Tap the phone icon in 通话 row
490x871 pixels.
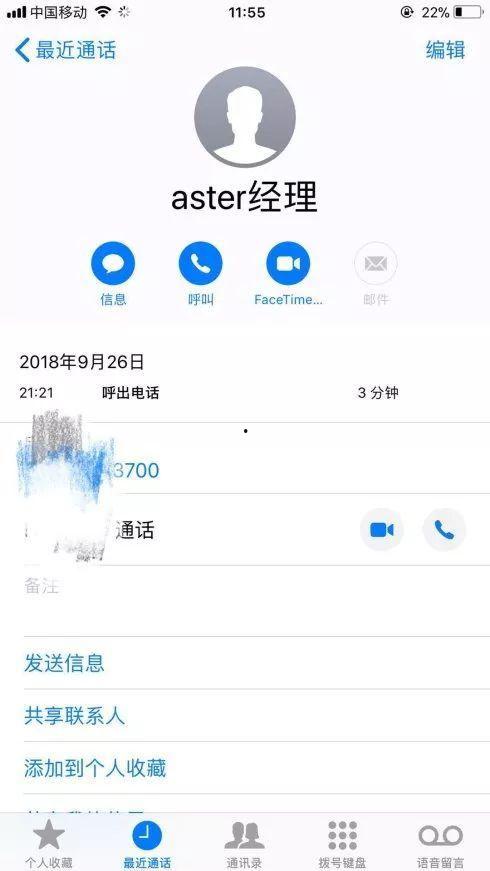[444, 530]
